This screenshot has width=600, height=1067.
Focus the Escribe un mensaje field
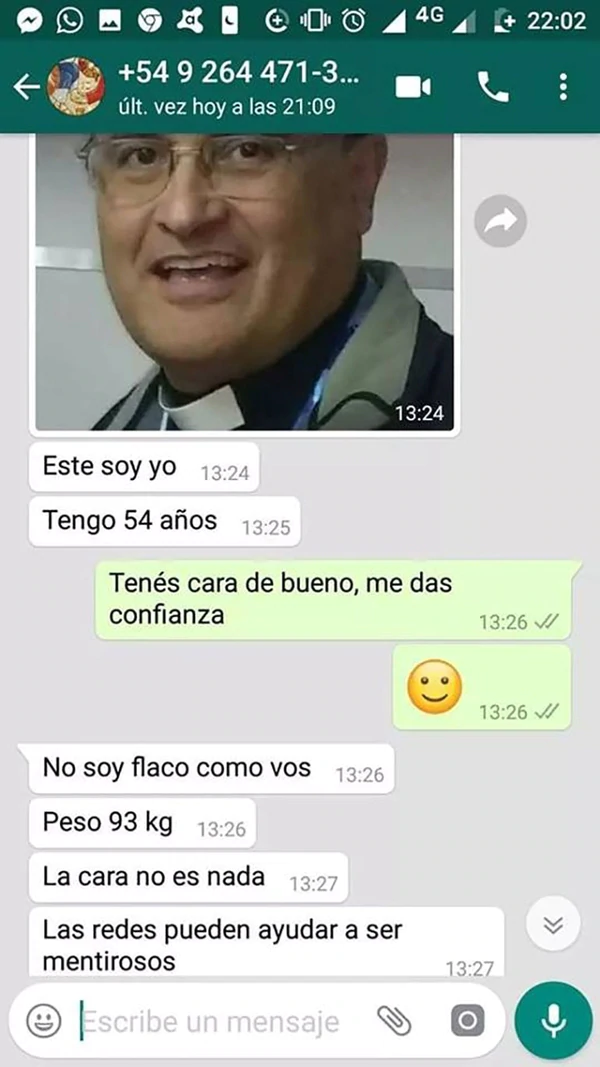coord(220,1021)
